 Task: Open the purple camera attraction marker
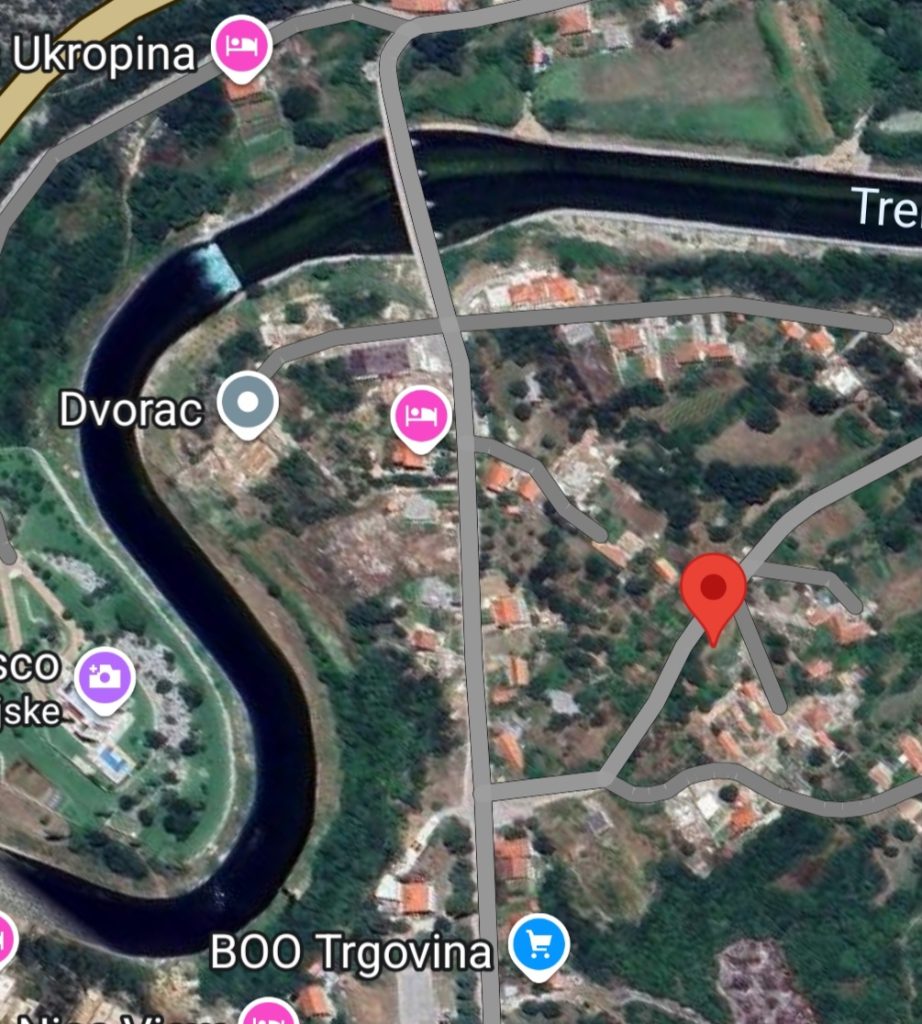(104, 677)
